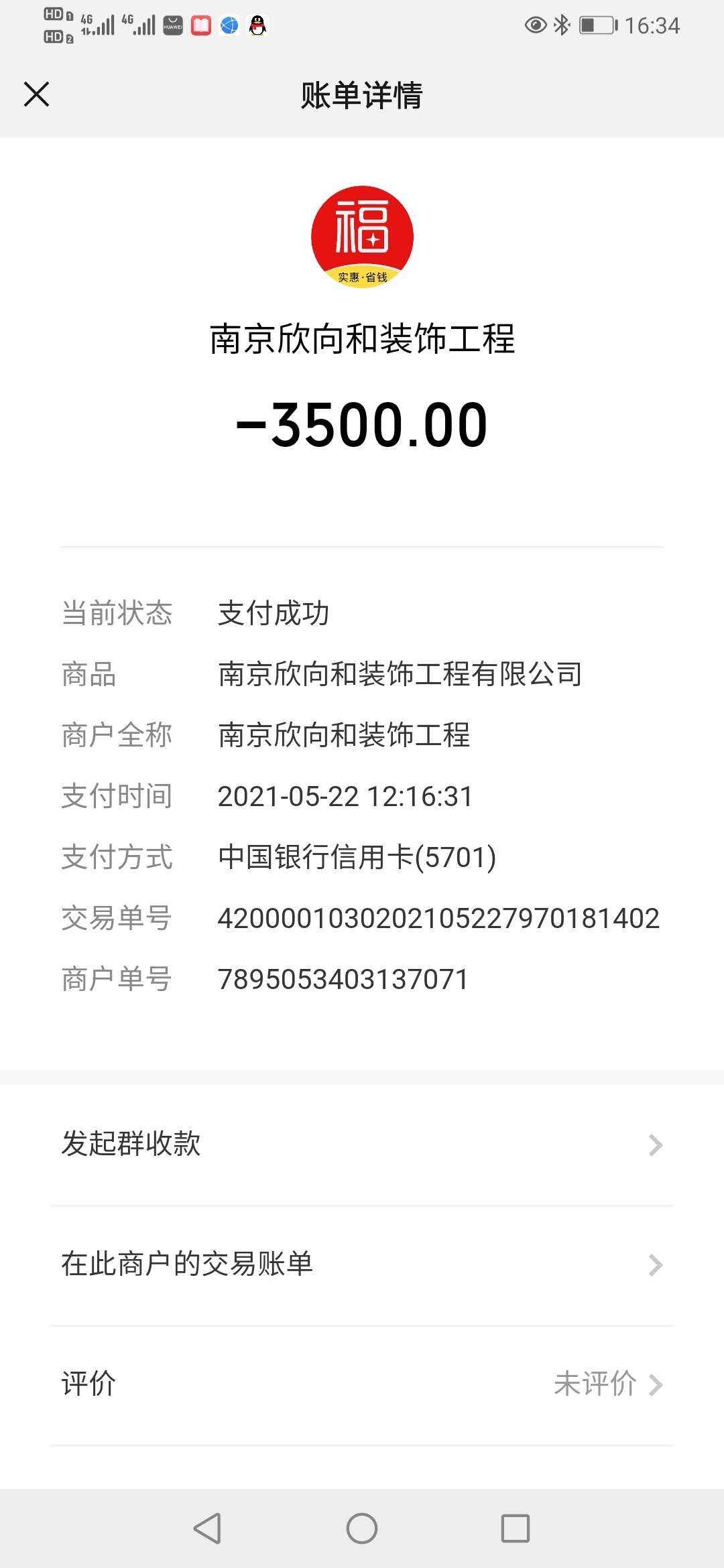Go back using system back button
The width and height of the screenshot is (724, 1568).
pos(207,1528)
